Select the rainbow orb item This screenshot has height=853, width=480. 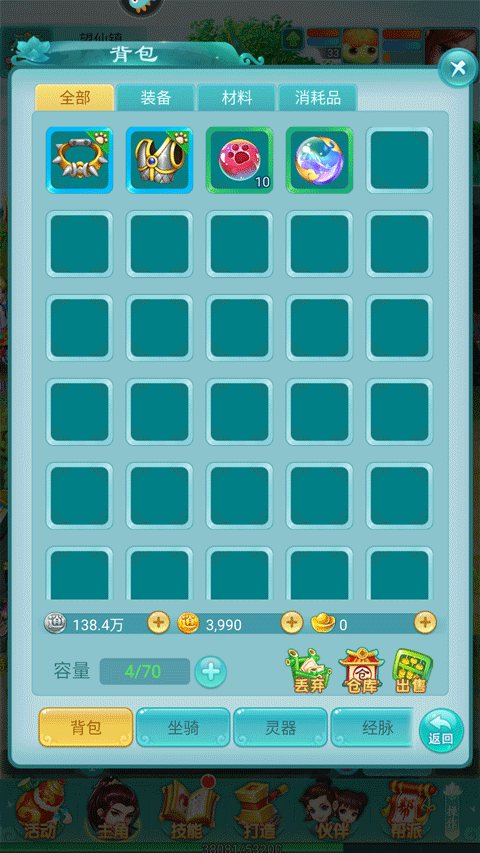[319, 160]
